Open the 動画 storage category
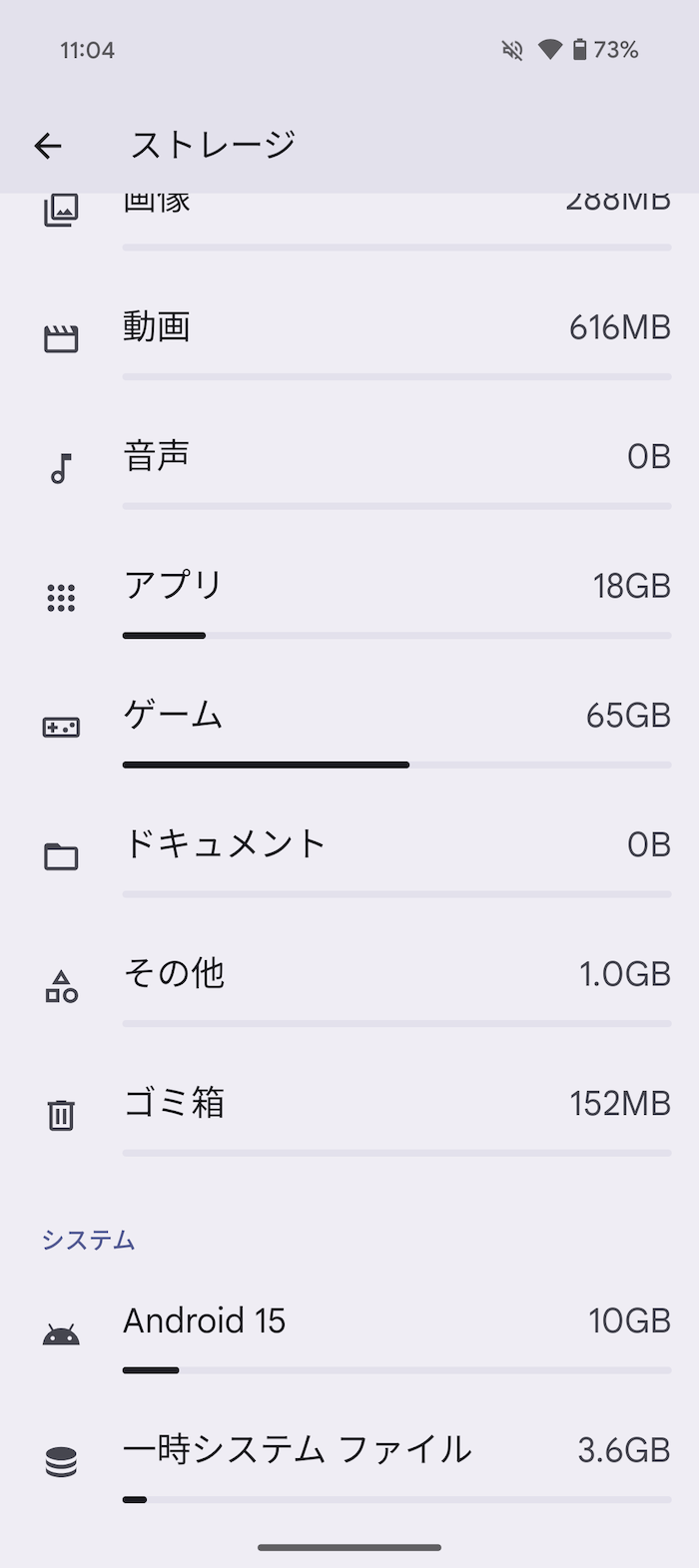Viewport: 699px width, 1568px height. click(x=349, y=340)
